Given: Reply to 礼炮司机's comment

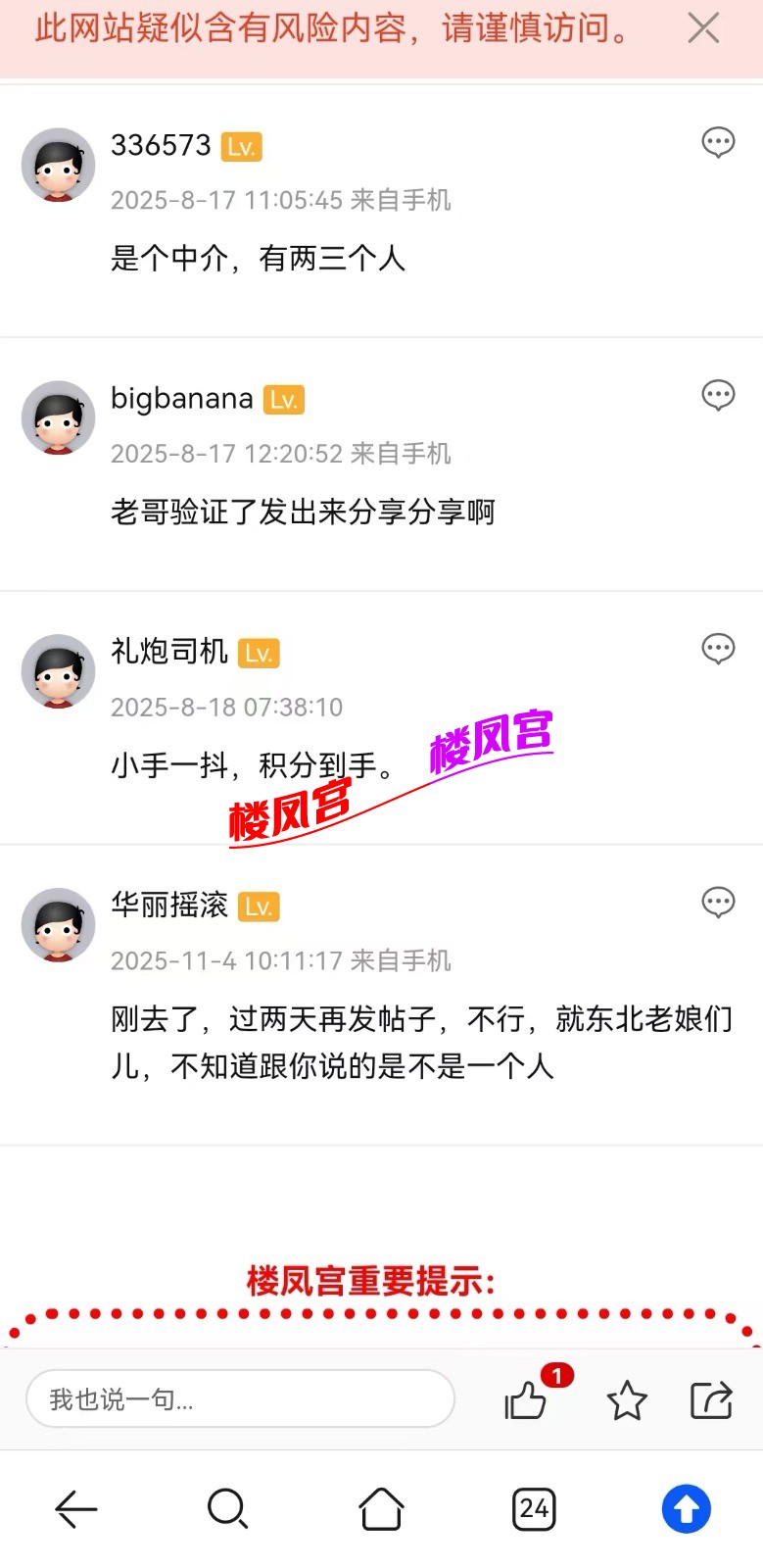Looking at the screenshot, I should pos(718,649).
